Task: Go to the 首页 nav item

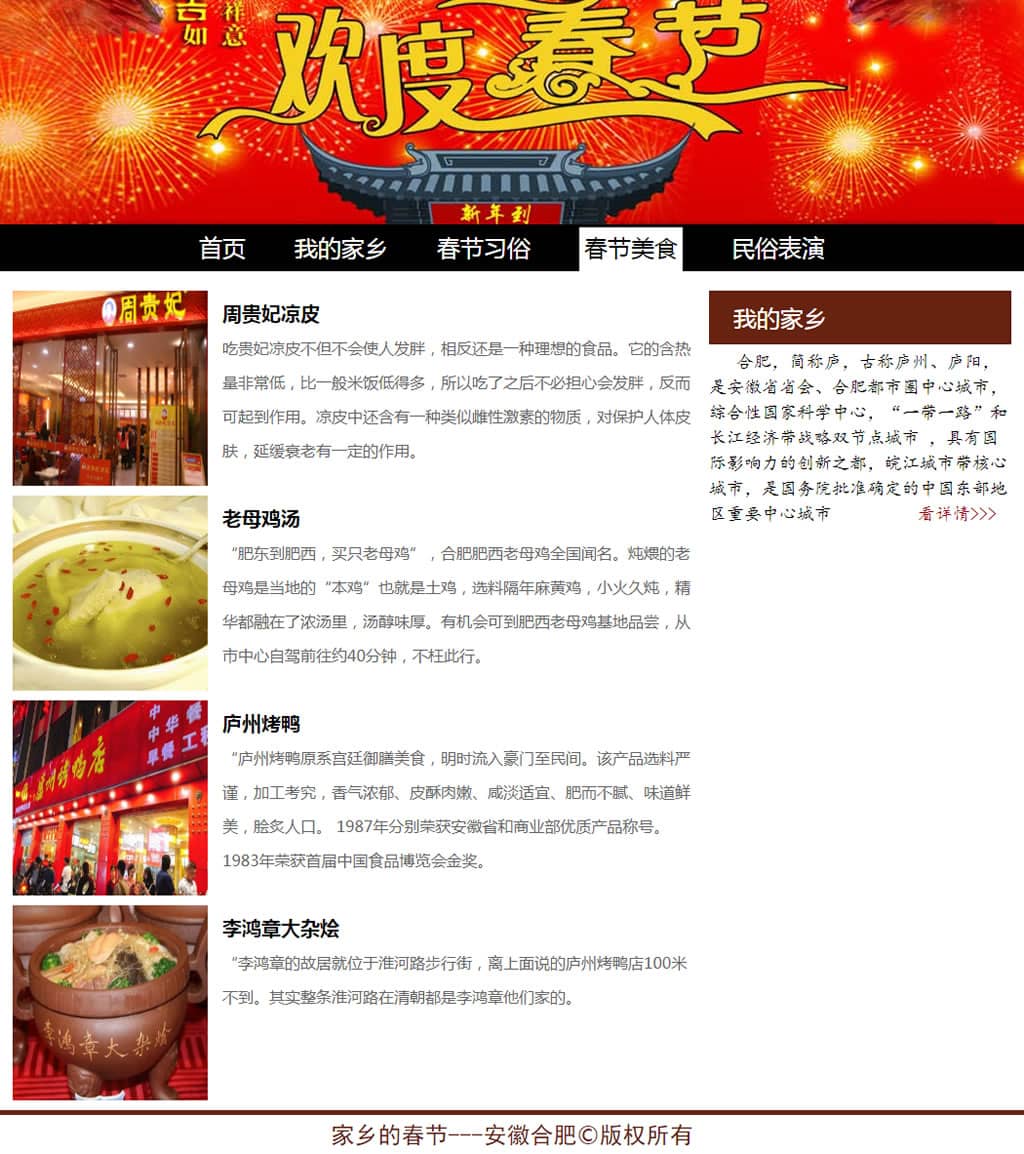Action: [222, 249]
